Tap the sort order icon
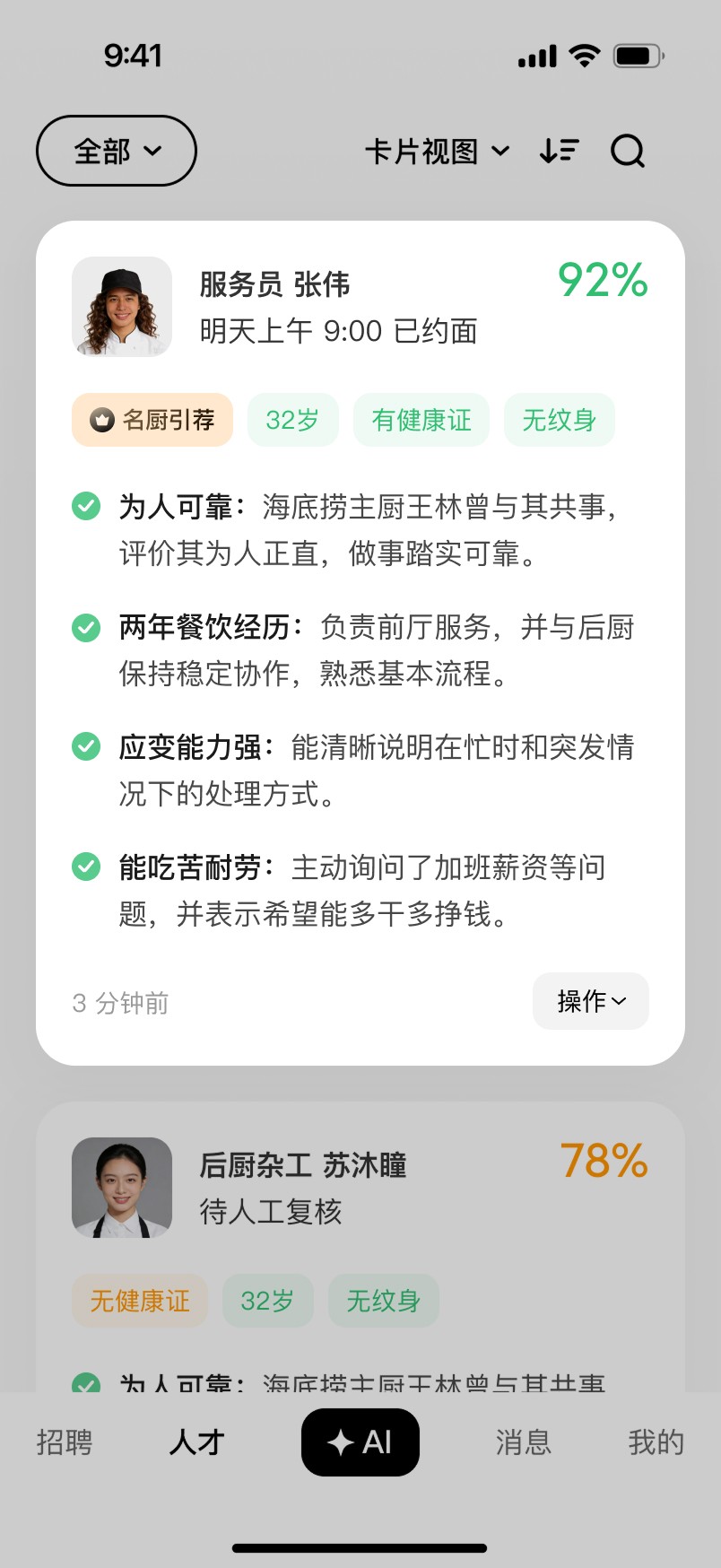 click(560, 152)
